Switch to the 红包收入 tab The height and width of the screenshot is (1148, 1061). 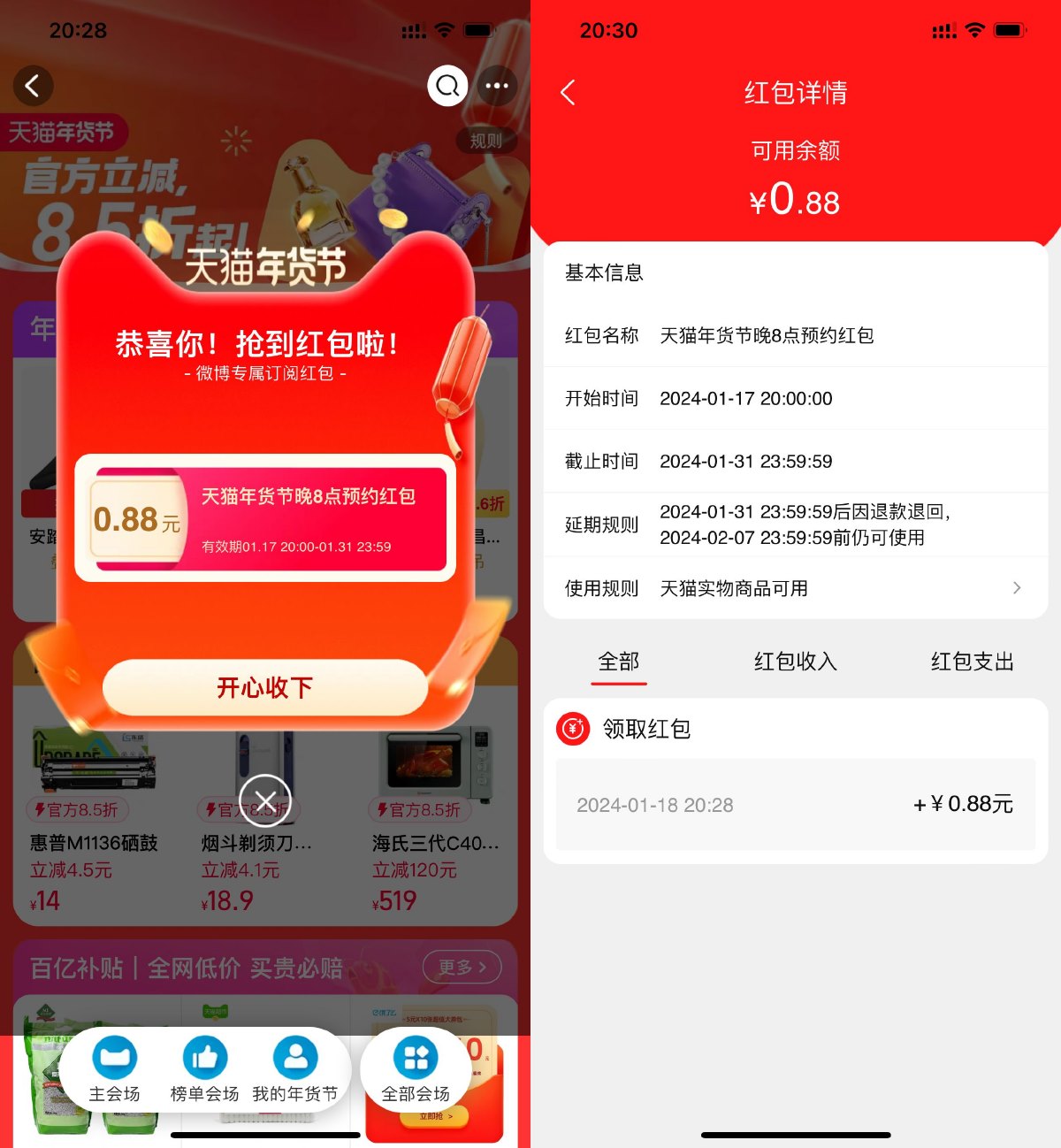(793, 661)
